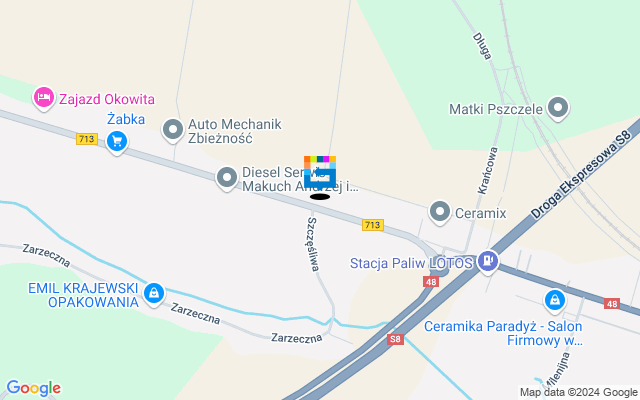Select the Diesel Serwis Makuch Andrzej marker
This screenshot has height=400, width=640.
point(227,178)
